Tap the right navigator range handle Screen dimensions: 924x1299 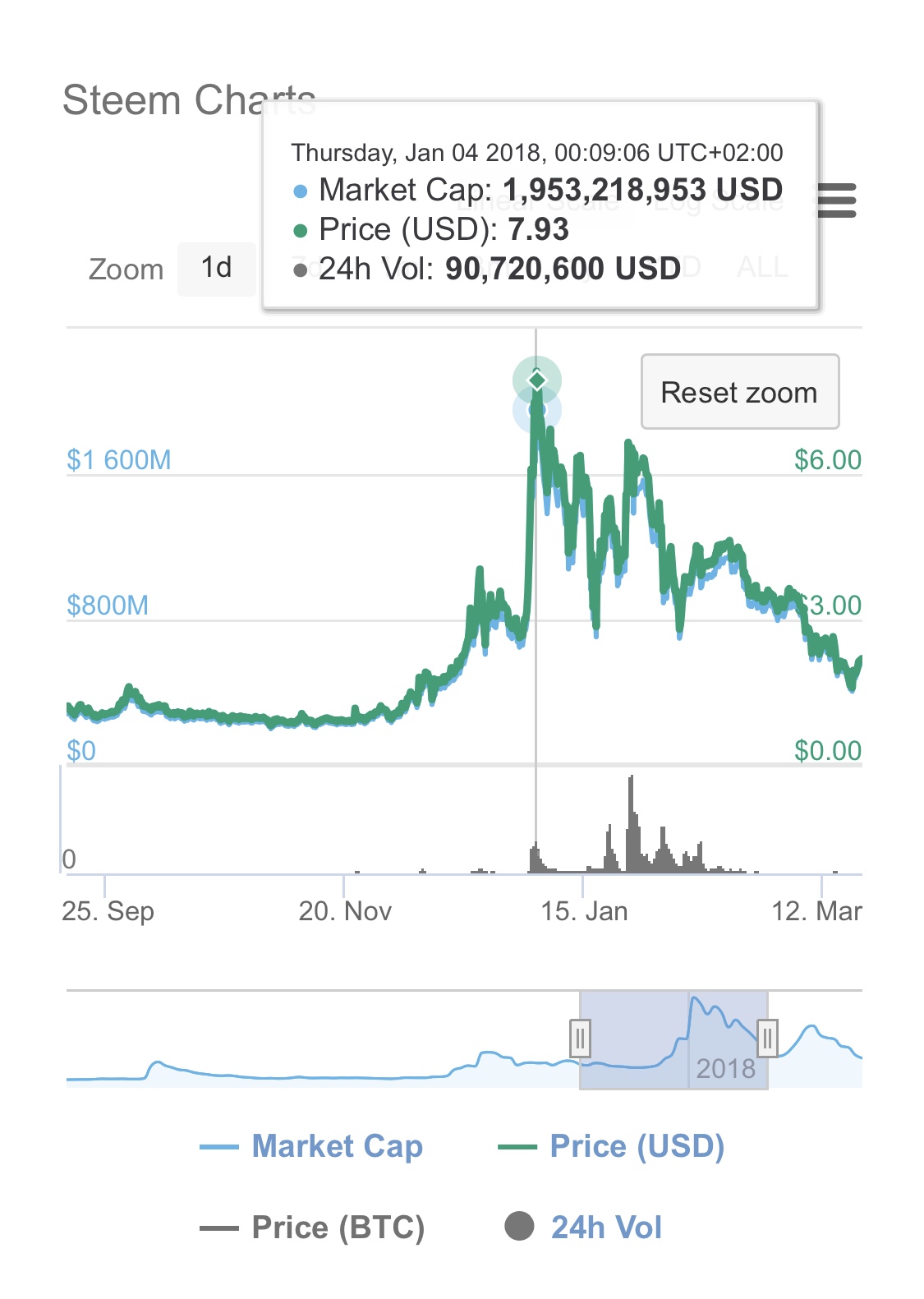point(767,1039)
